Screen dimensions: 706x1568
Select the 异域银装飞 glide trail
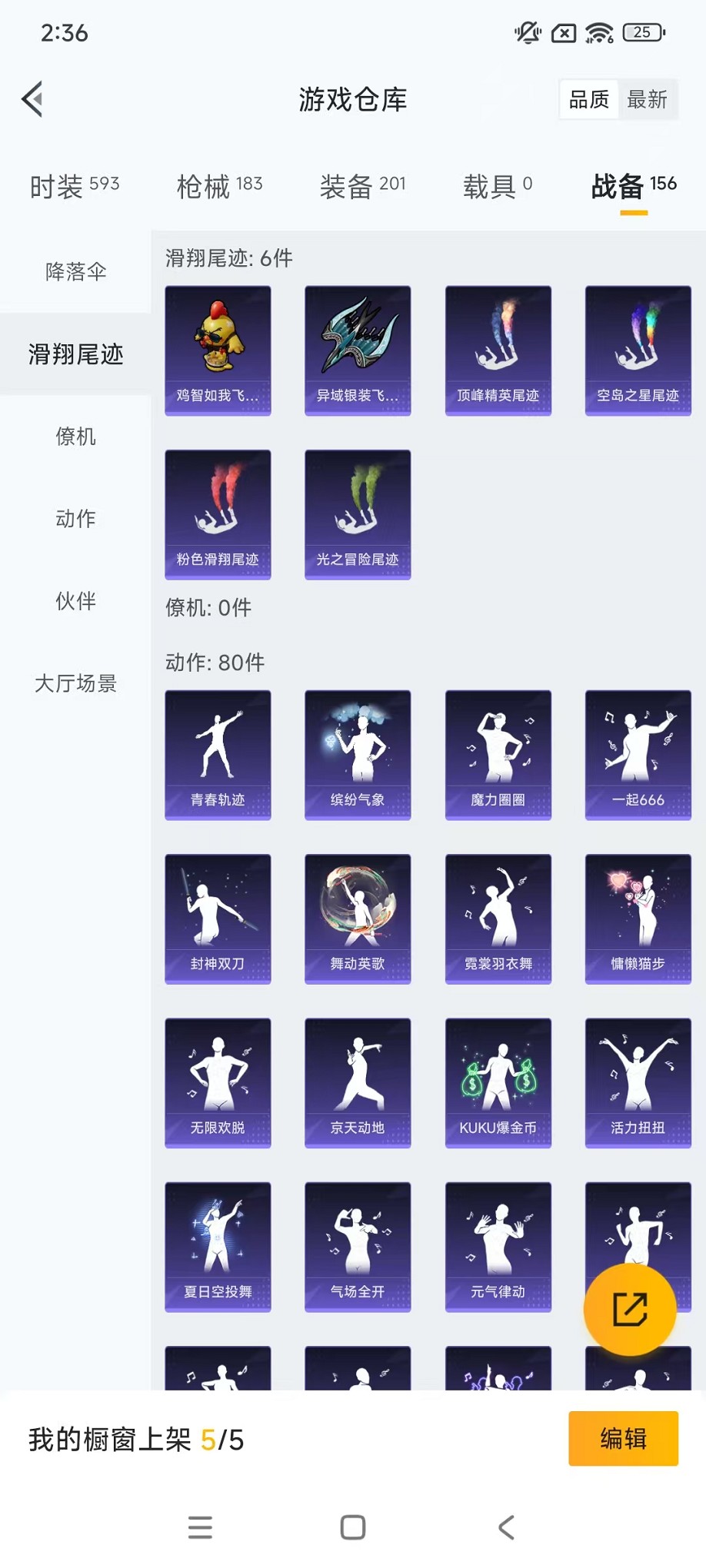358,351
